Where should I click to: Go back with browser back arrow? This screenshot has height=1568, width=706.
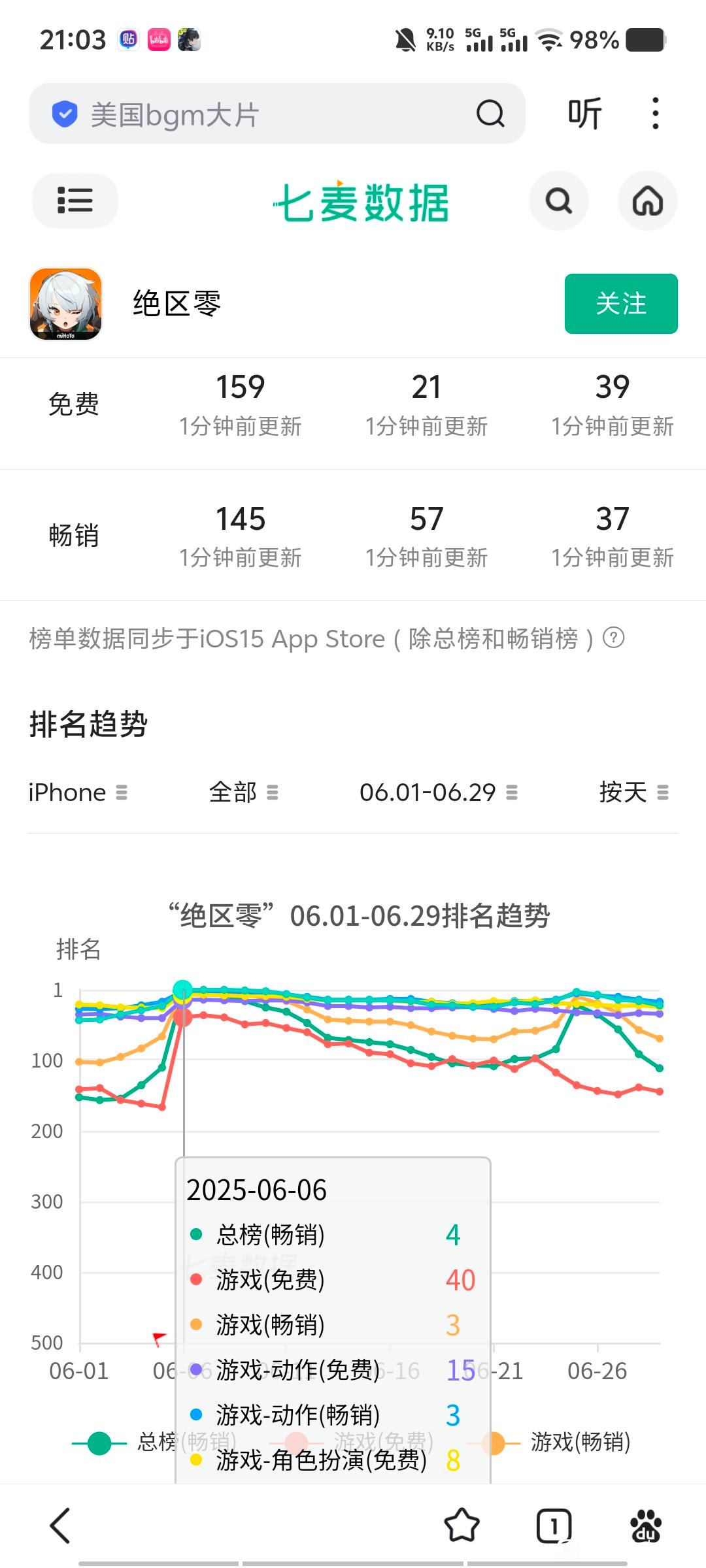(x=60, y=1526)
